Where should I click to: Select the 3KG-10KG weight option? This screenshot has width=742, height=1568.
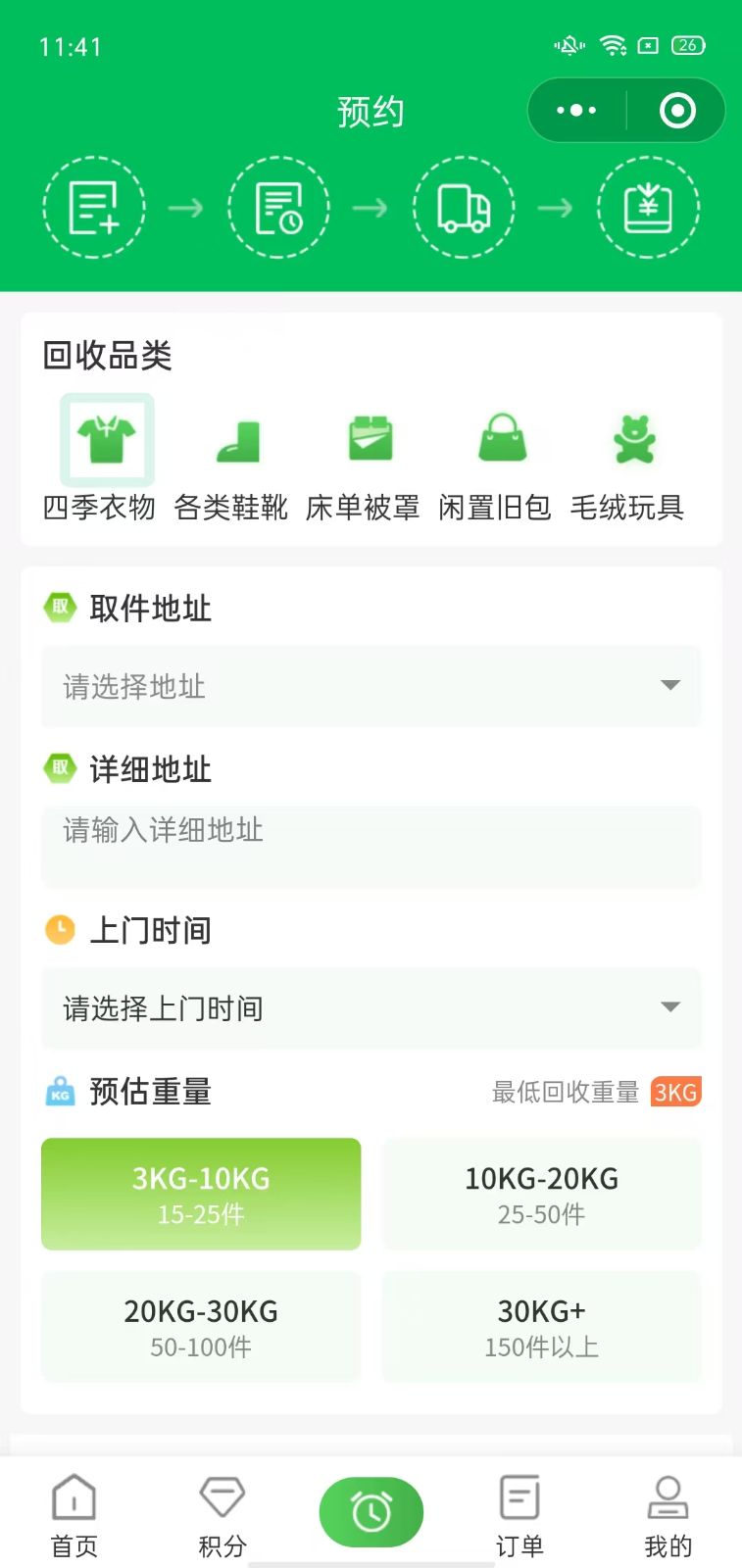[201, 1194]
